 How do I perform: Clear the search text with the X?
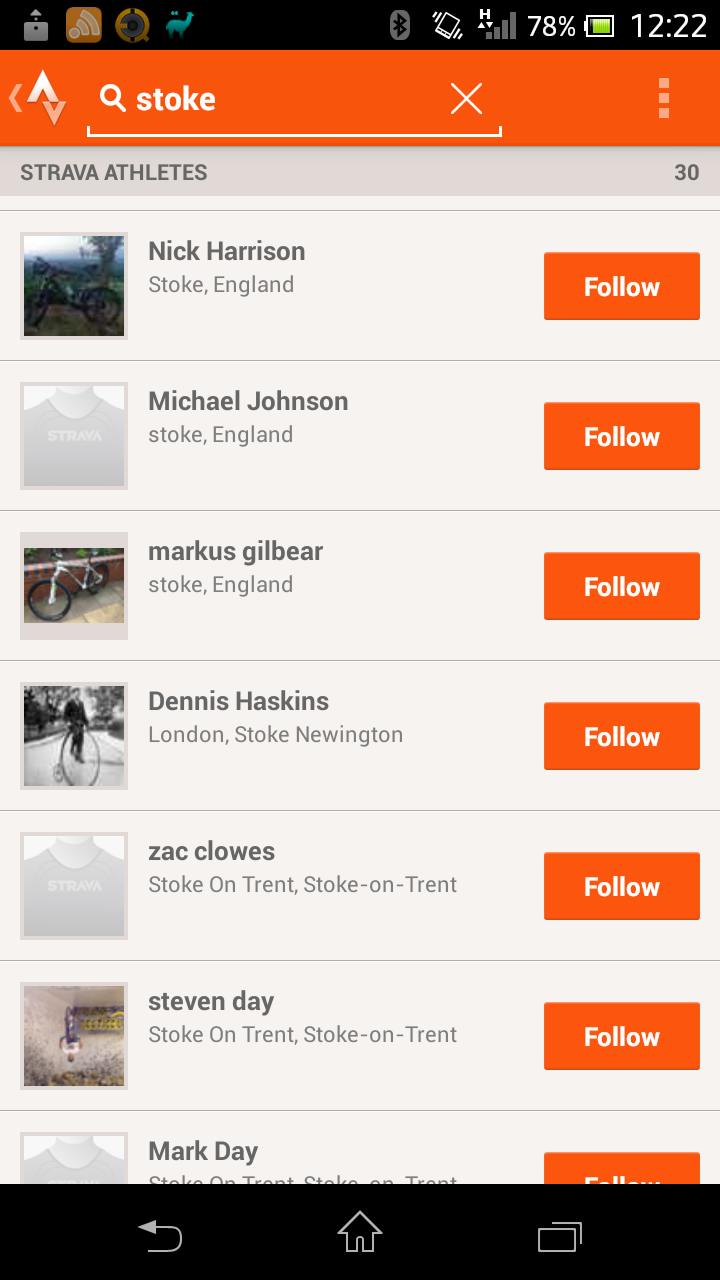[466, 98]
